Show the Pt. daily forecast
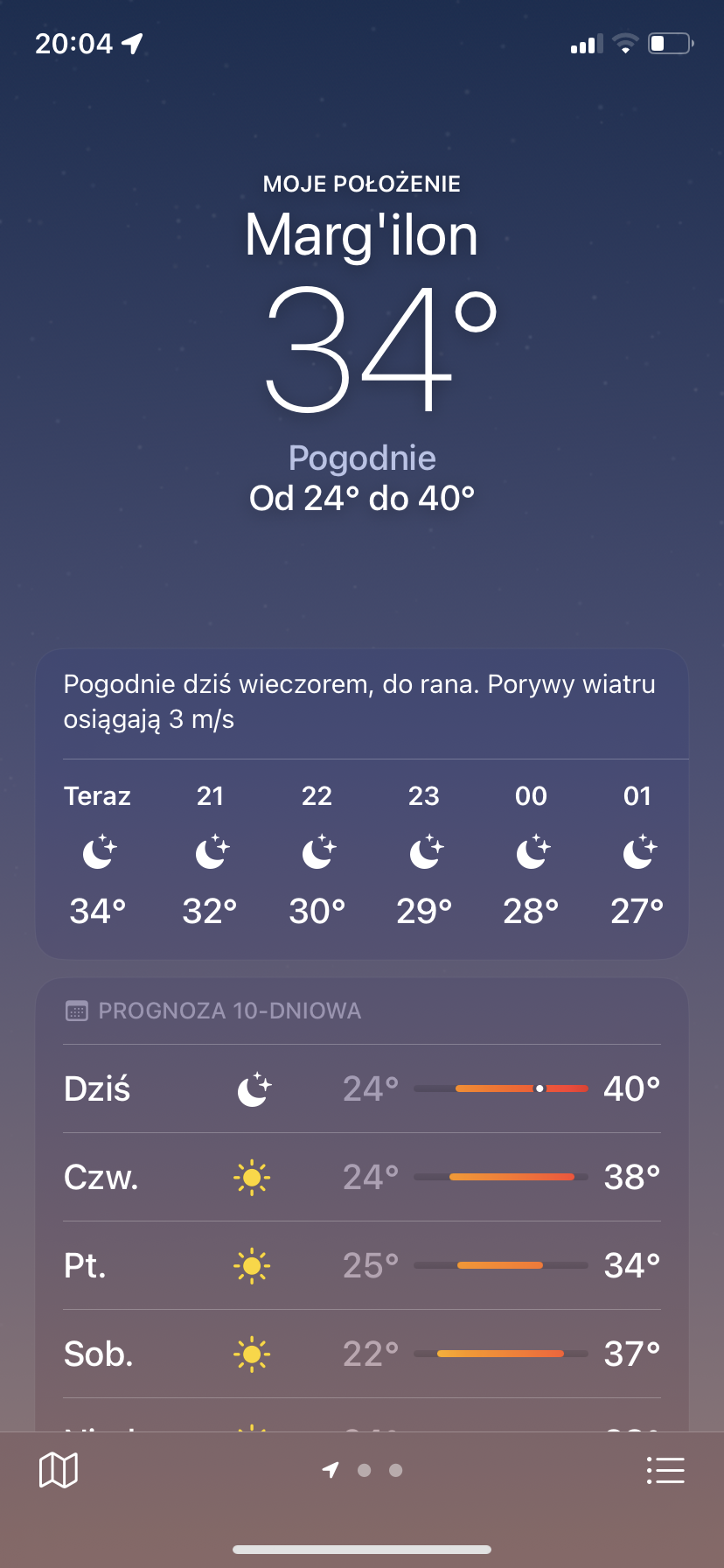 pyautogui.click(x=362, y=1265)
